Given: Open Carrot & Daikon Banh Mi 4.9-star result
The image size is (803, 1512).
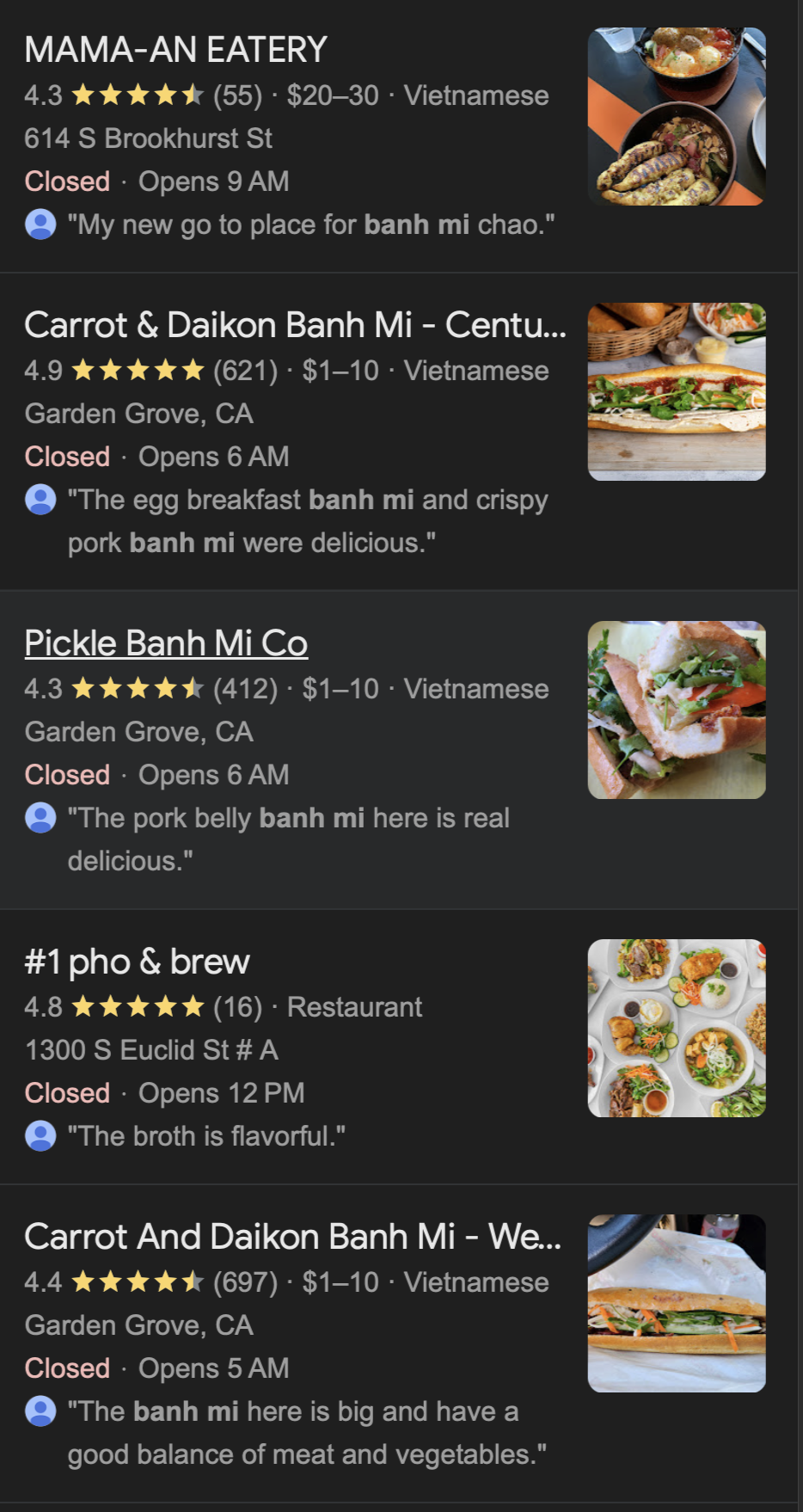Looking at the screenshot, I should [295, 325].
